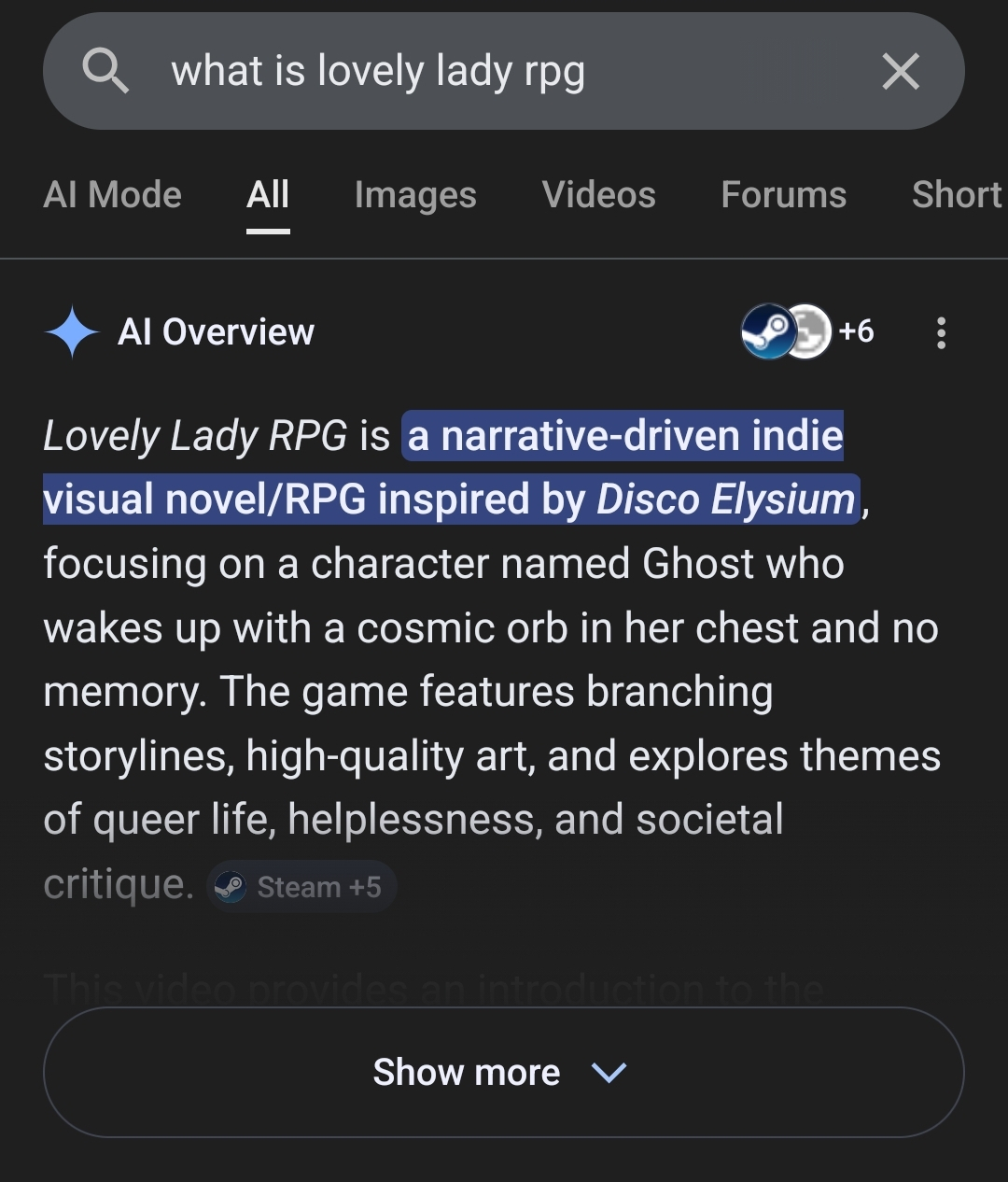Screen dimensions: 1008x1182
Task: Select the All results tab
Action: point(268,195)
